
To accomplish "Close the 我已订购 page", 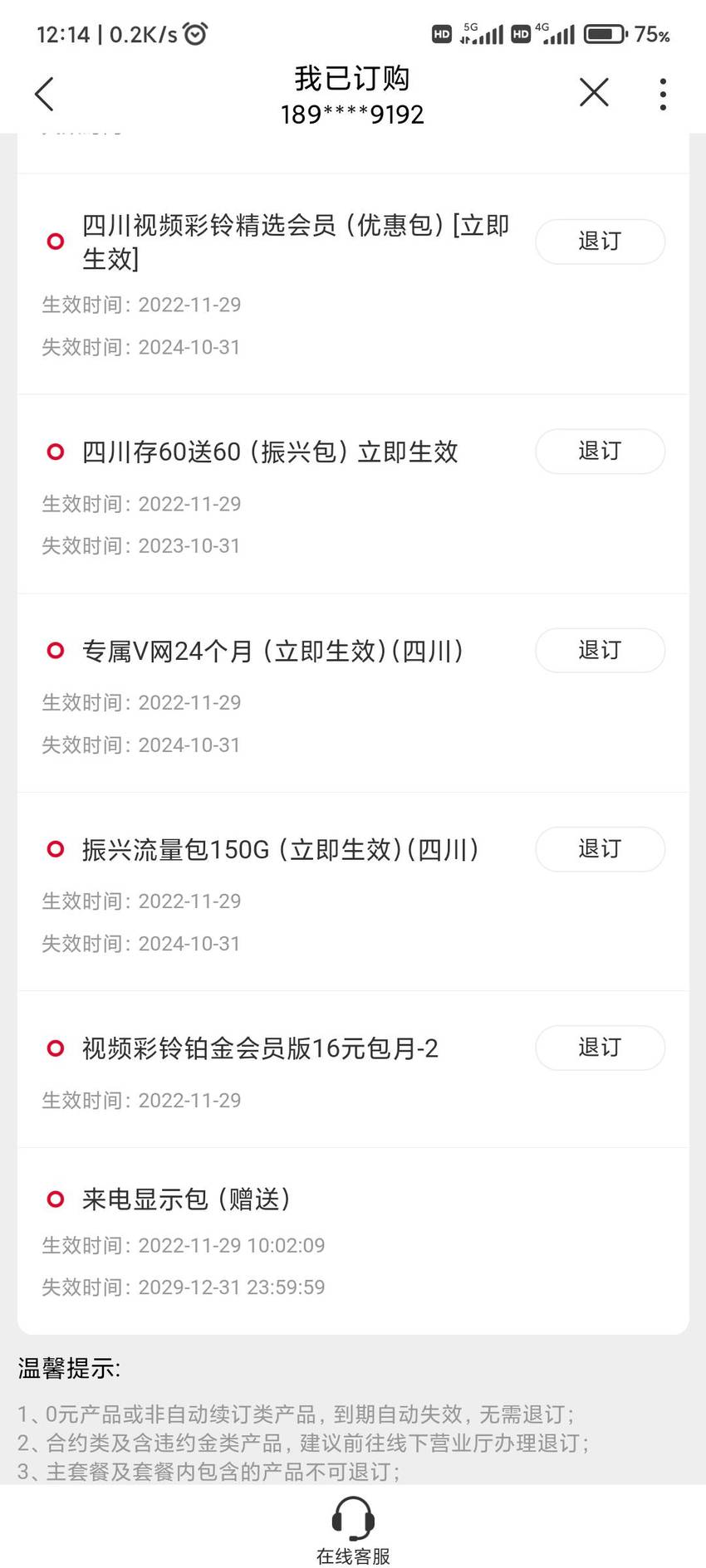I will coord(594,92).
